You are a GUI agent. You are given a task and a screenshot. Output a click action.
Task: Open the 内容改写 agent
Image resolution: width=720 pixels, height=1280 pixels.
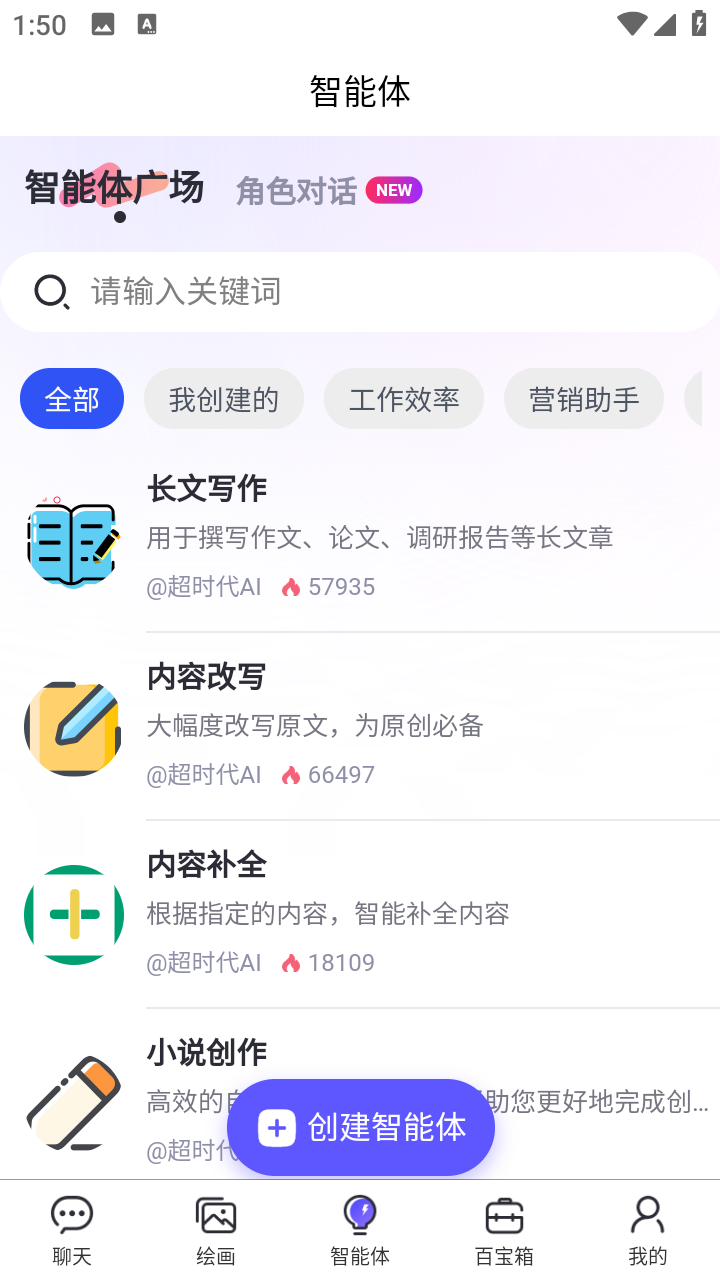click(380, 726)
